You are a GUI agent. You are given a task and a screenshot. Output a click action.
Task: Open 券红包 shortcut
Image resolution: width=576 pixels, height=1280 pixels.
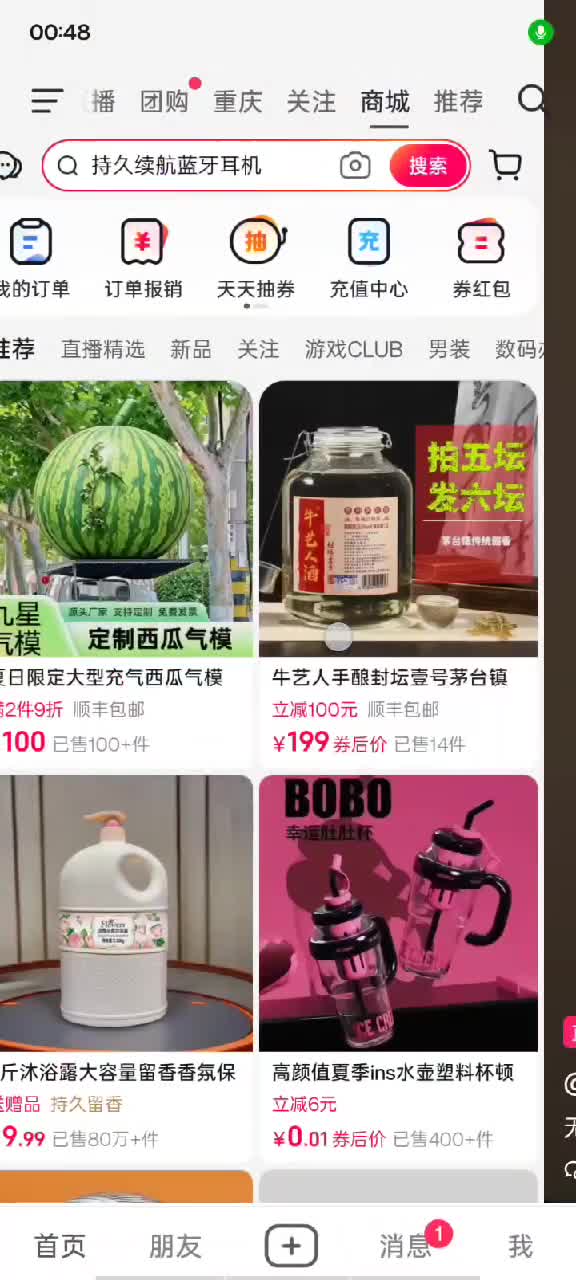pos(481,258)
